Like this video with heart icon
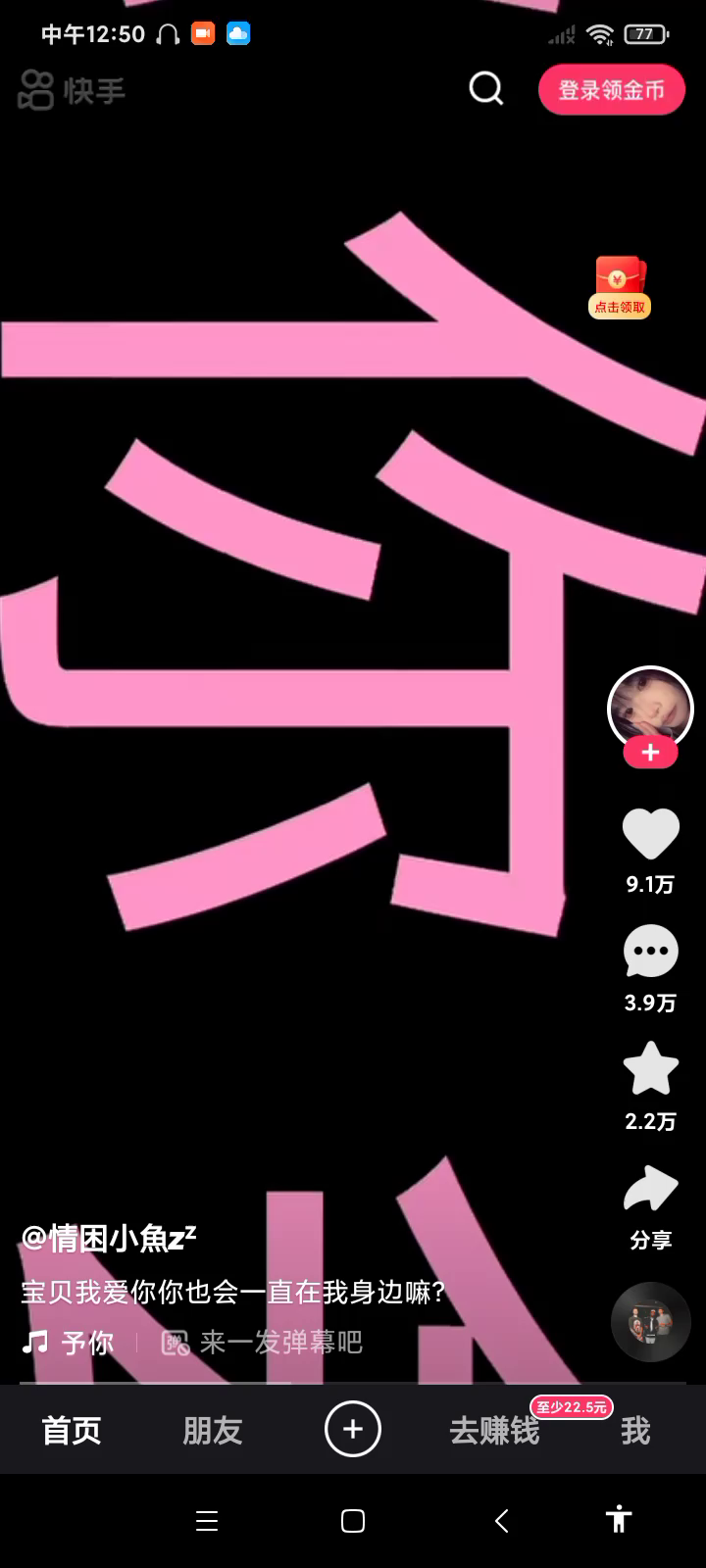This screenshot has height=1568, width=706. (650, 835)
